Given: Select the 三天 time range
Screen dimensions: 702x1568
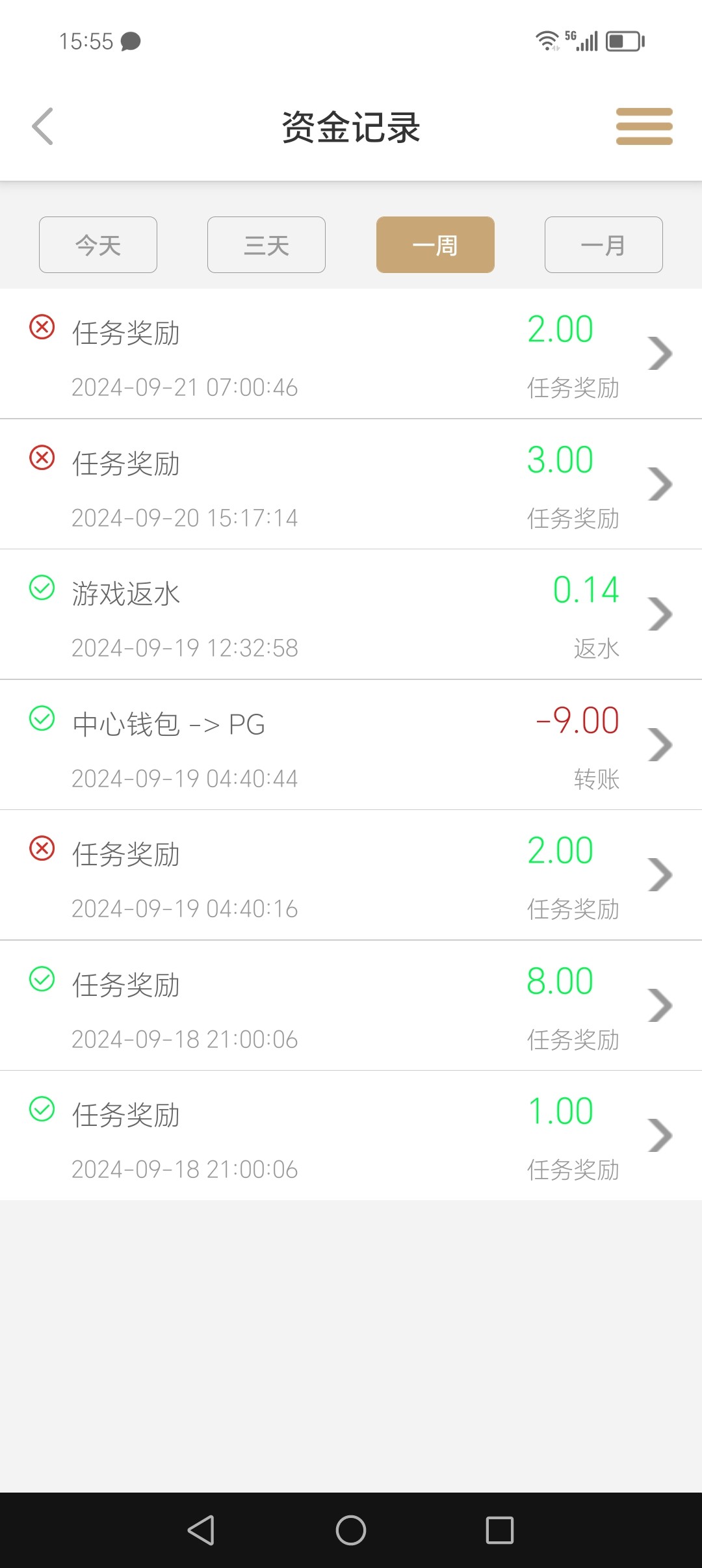Looking at the screenshot, I should (266, 245).
